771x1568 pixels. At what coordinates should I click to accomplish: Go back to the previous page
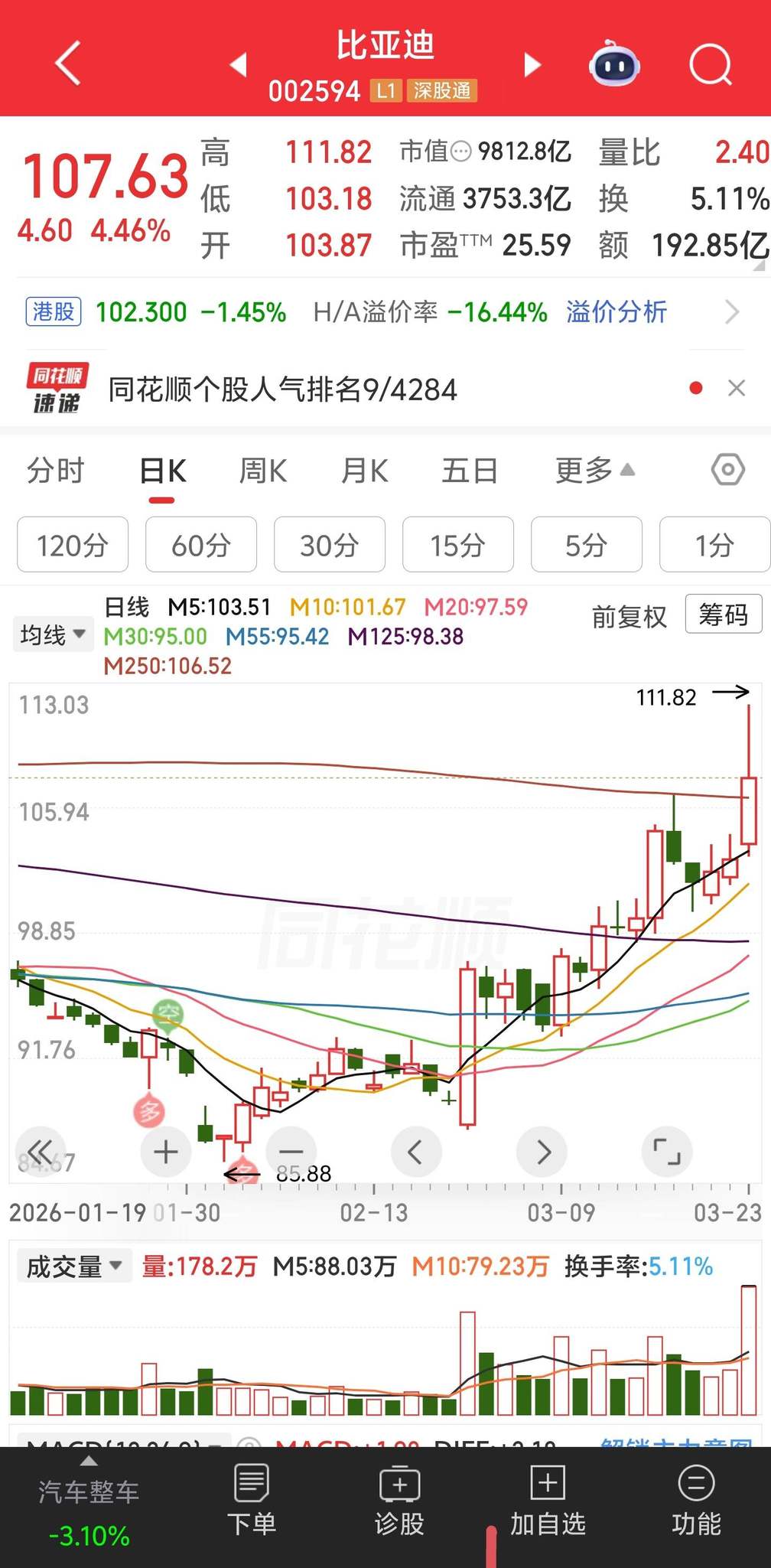[x=68, y=64]
